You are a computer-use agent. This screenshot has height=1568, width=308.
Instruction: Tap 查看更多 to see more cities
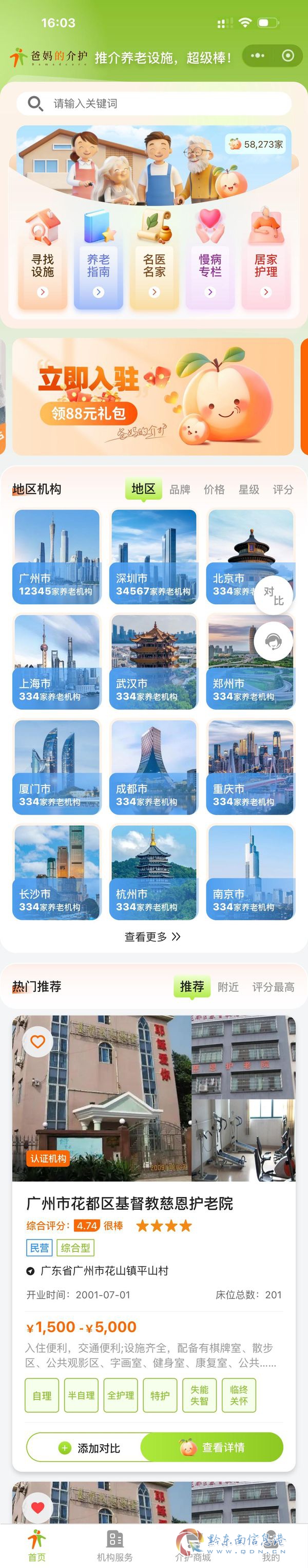pyautogui.click(x=153, y=937)
